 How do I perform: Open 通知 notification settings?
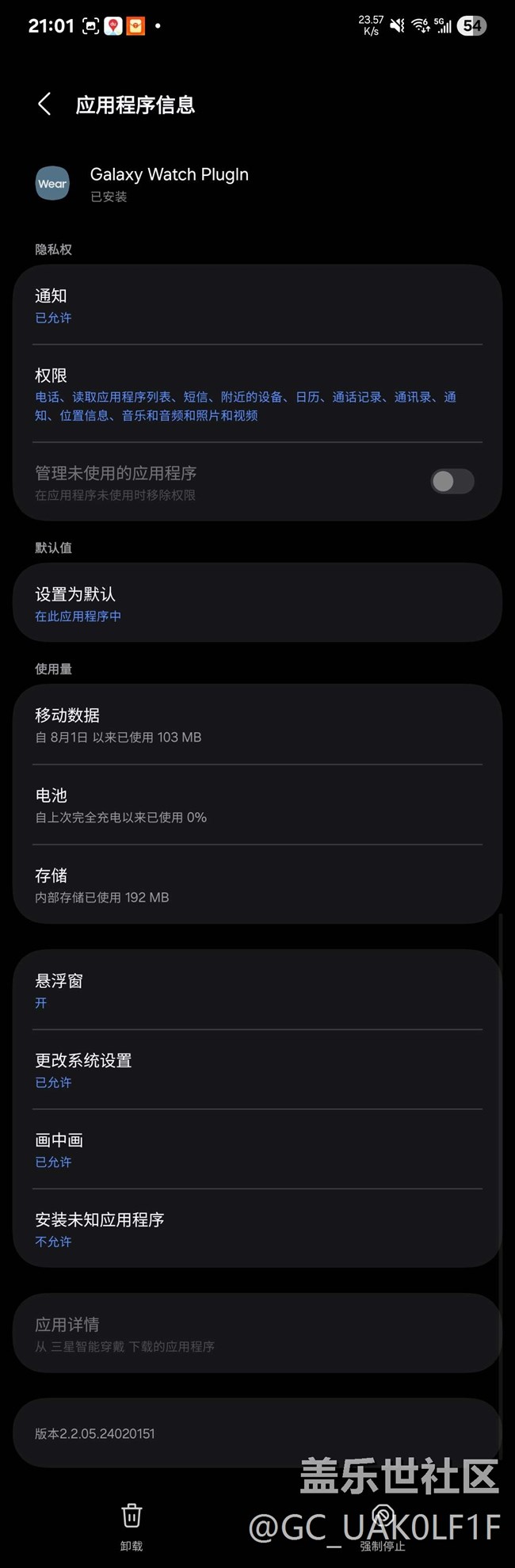point(257,306)
